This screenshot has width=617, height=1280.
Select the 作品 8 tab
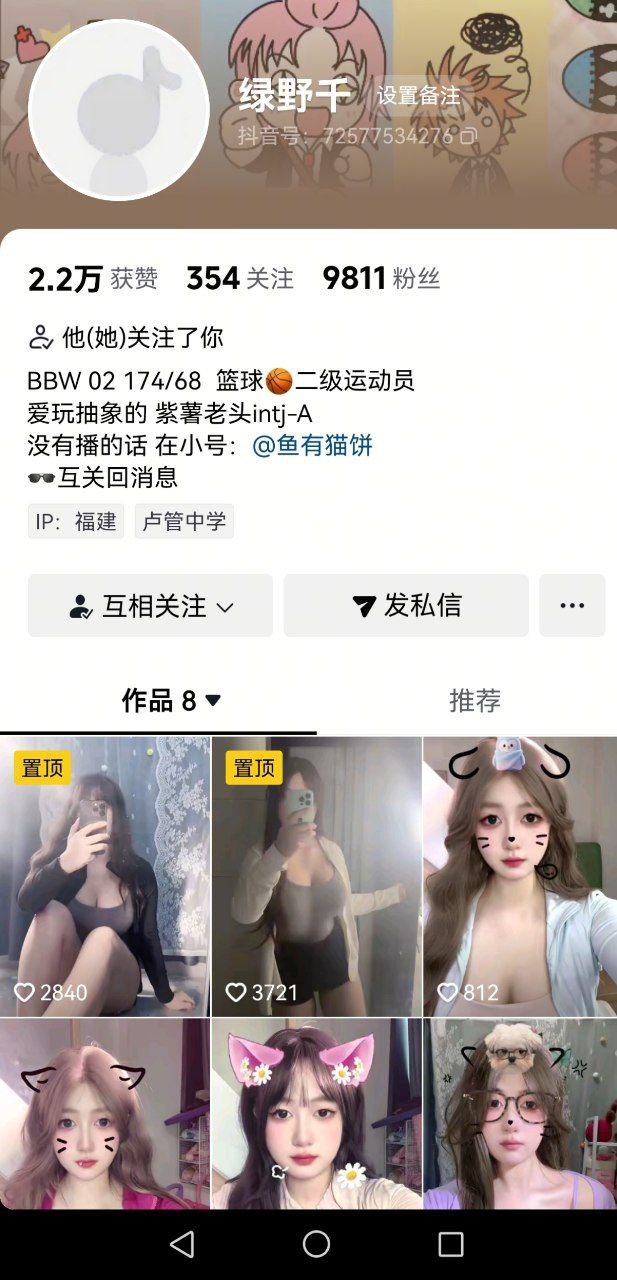(x=170, y=701)
